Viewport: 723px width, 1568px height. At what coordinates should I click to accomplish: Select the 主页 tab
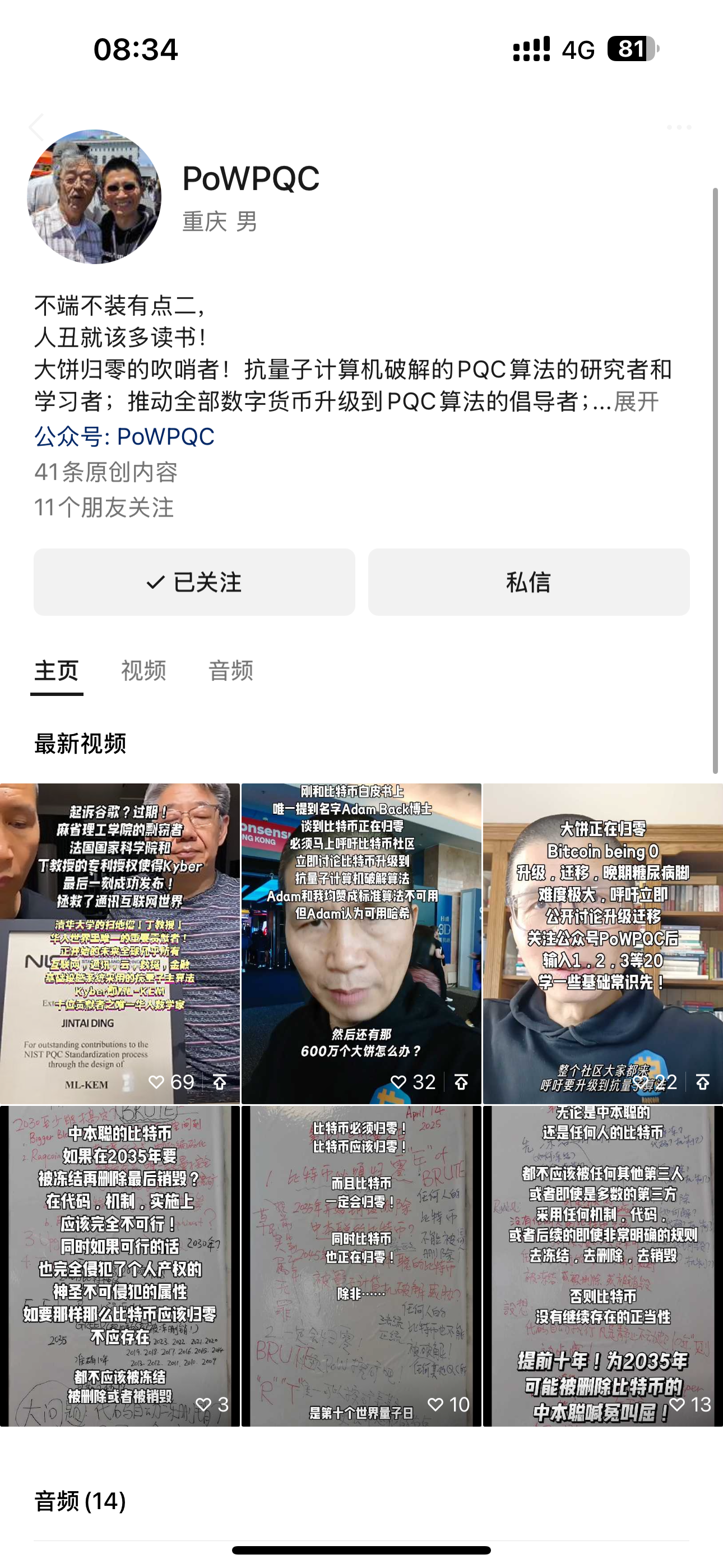(57, 671)
